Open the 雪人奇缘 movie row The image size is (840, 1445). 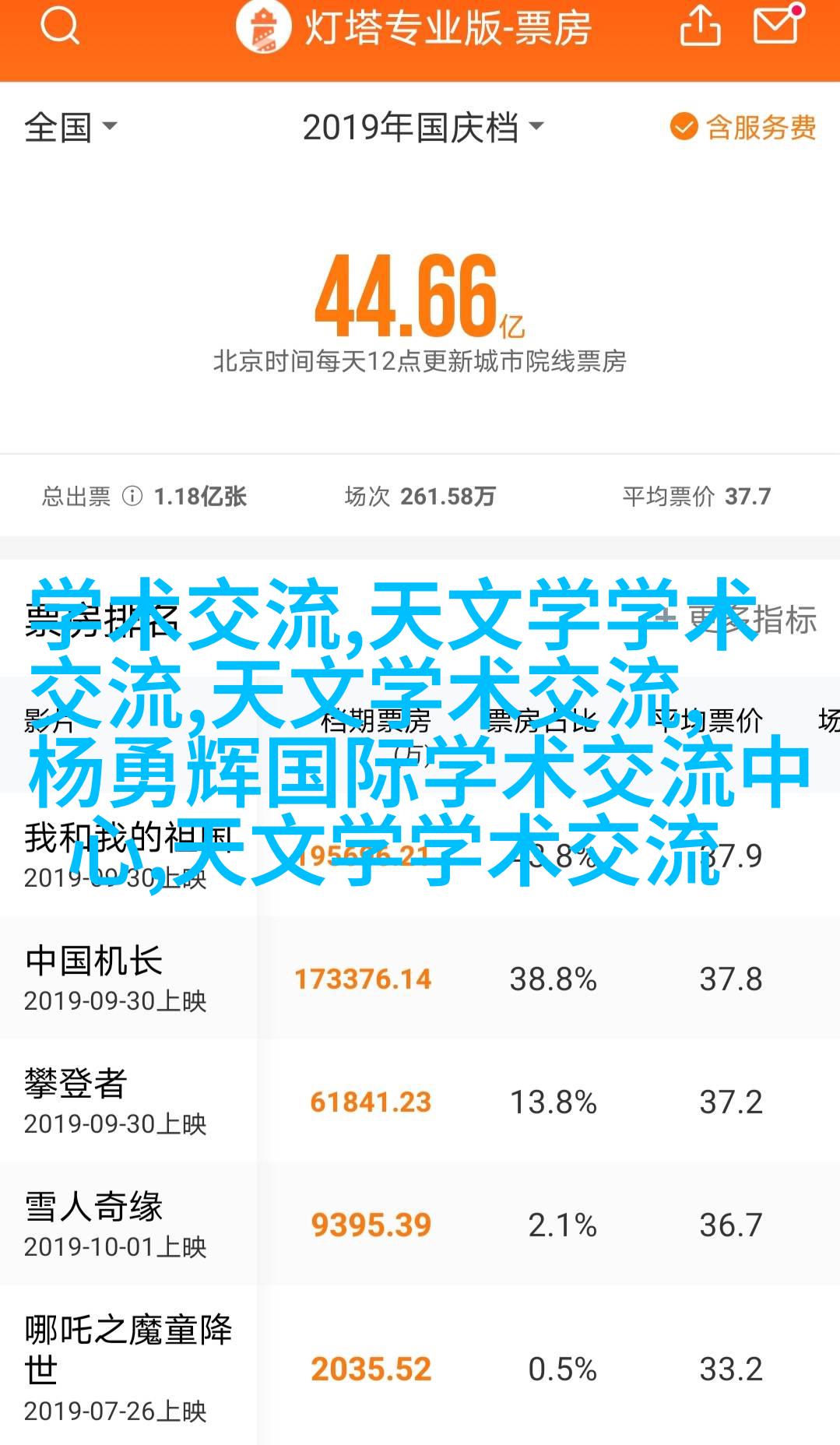point(420,1224)
